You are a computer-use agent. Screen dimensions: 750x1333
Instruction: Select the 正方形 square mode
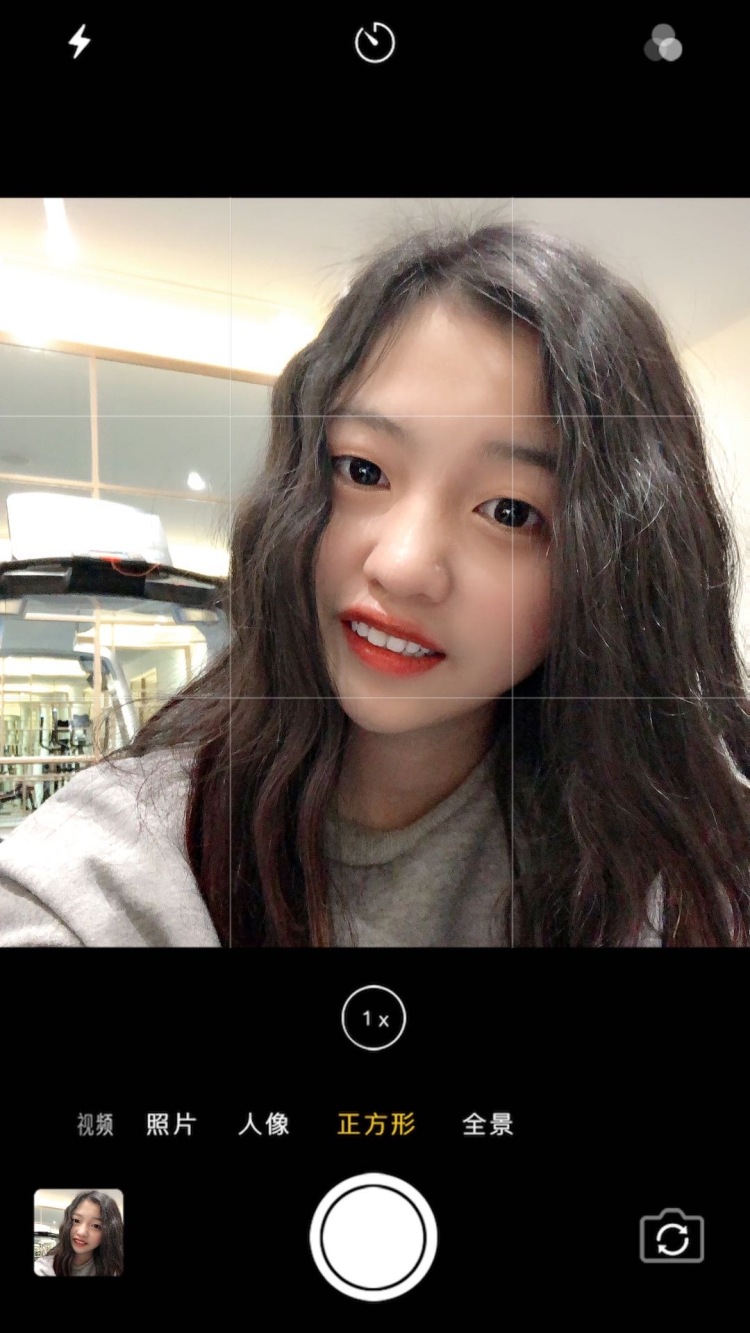click(x=376, y=1124)
